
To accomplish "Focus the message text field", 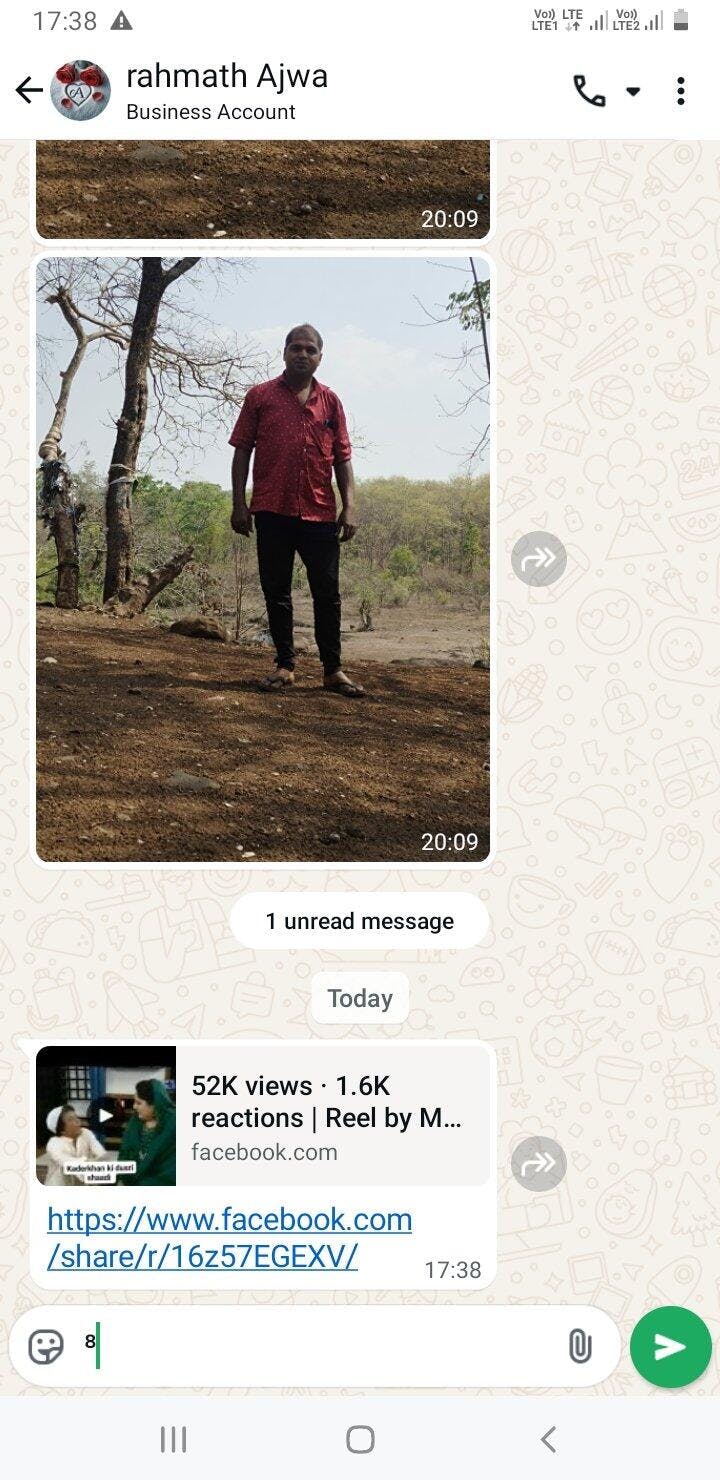I will click(x=320, y=1346).
